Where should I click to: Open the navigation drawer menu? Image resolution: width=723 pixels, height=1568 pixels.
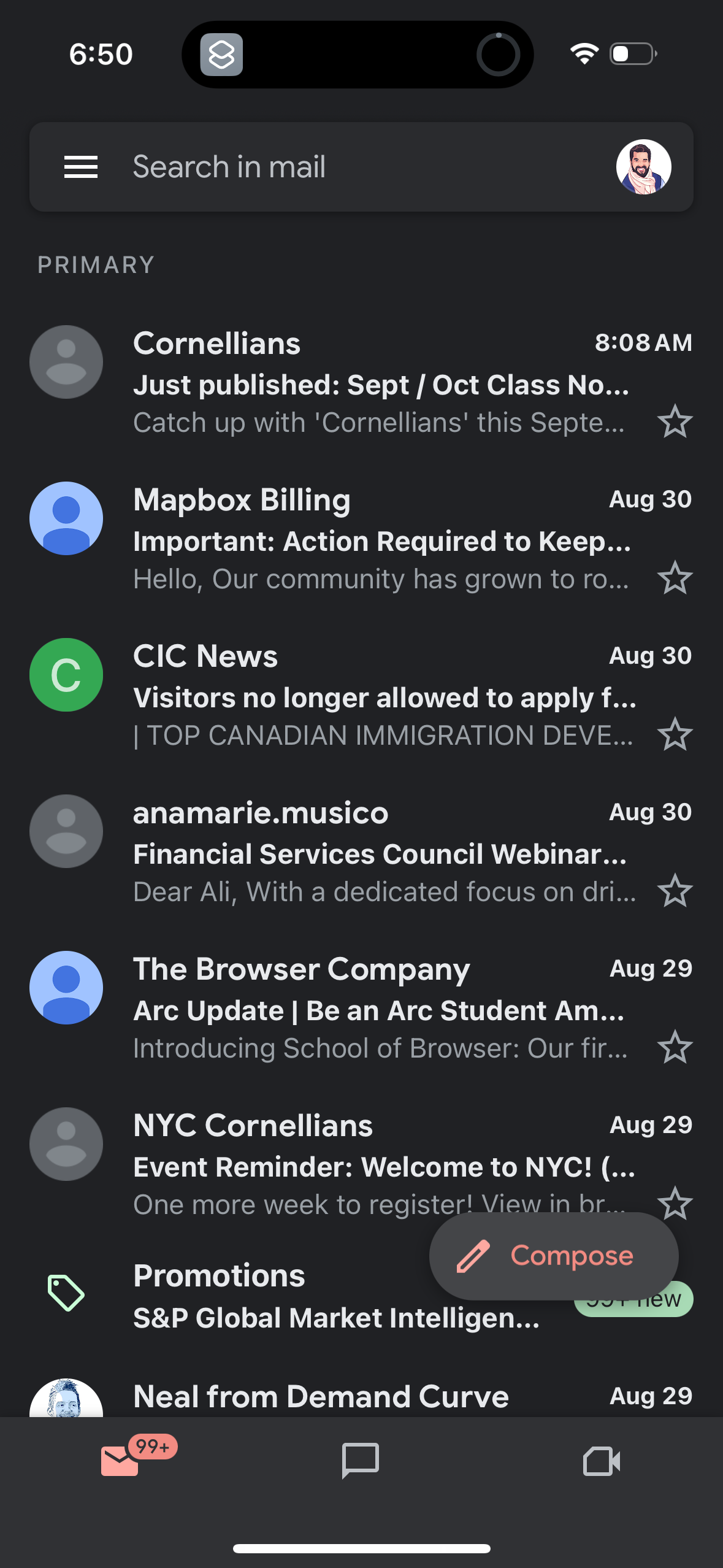tap(80, 166)
